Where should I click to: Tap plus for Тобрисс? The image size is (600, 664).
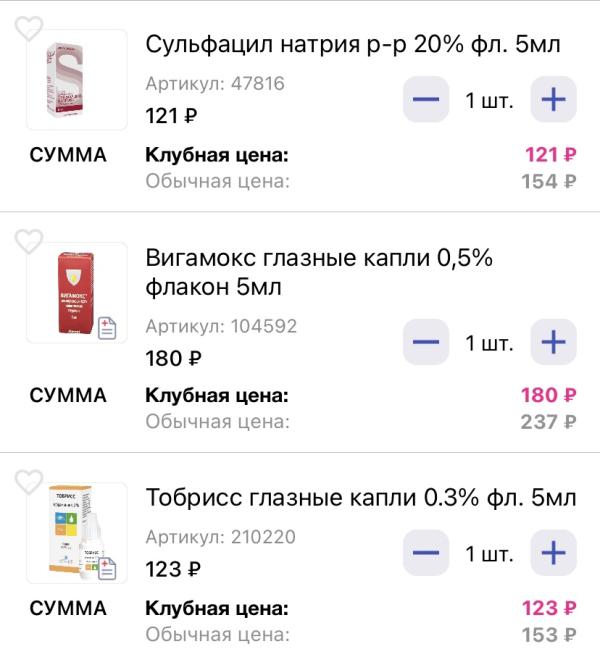553,553
